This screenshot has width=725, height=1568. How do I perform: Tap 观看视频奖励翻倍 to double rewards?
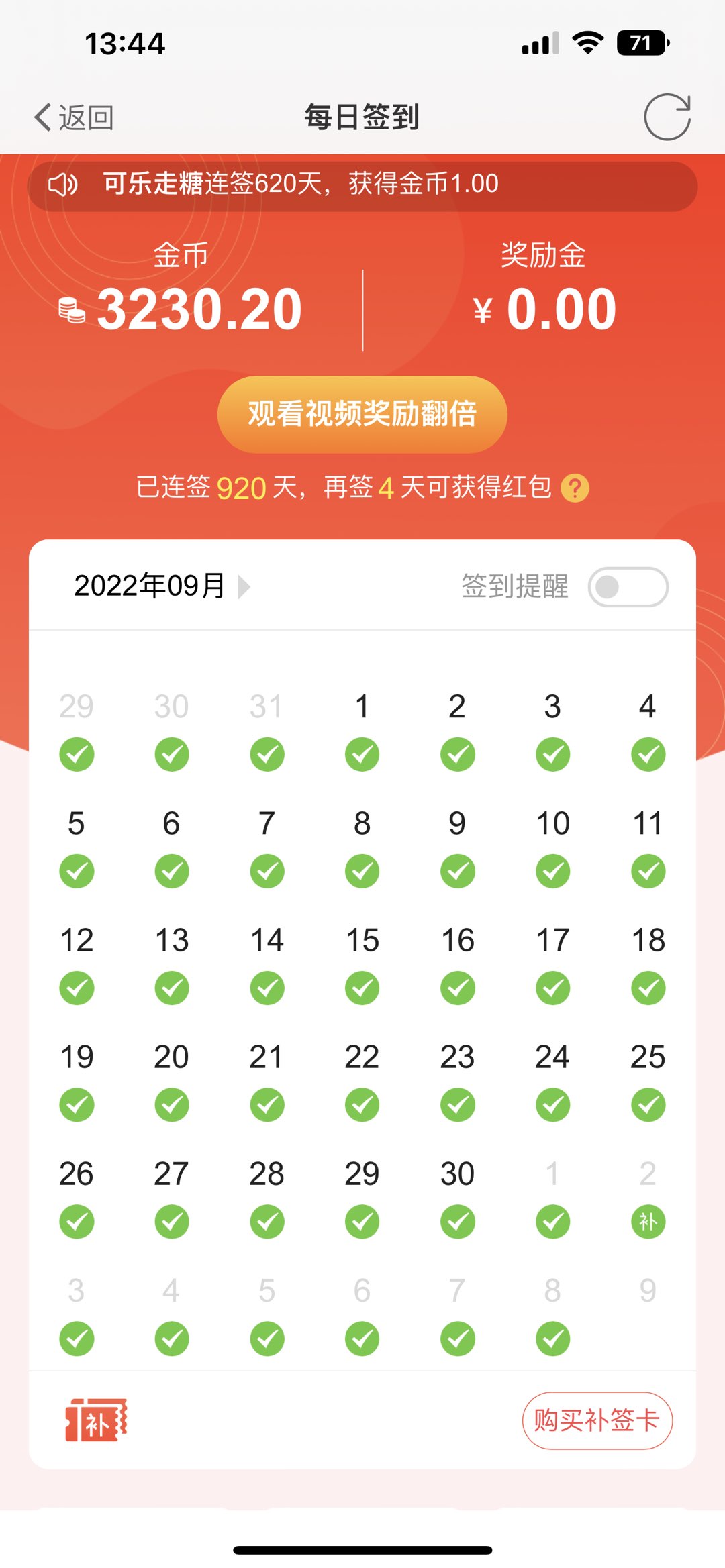362,413
